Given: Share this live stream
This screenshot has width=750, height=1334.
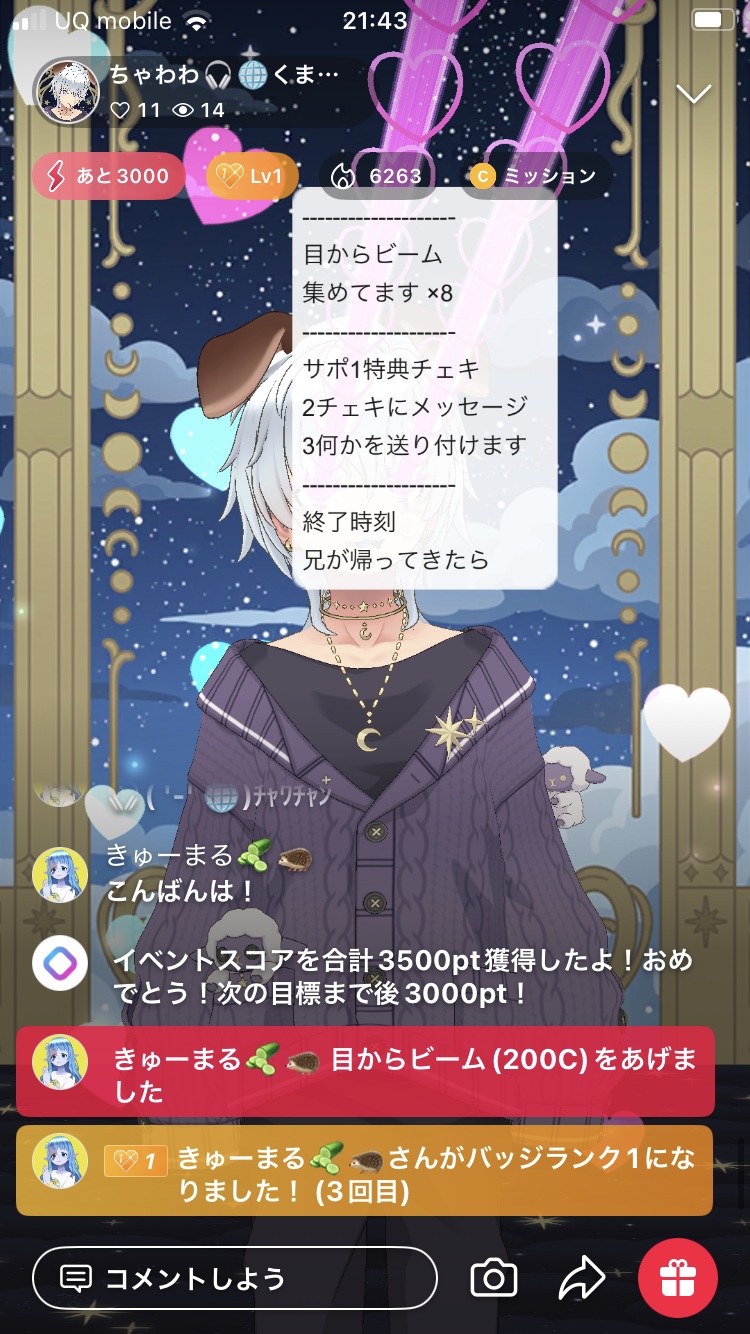Looking at the screenshot, I should 582,1277.
